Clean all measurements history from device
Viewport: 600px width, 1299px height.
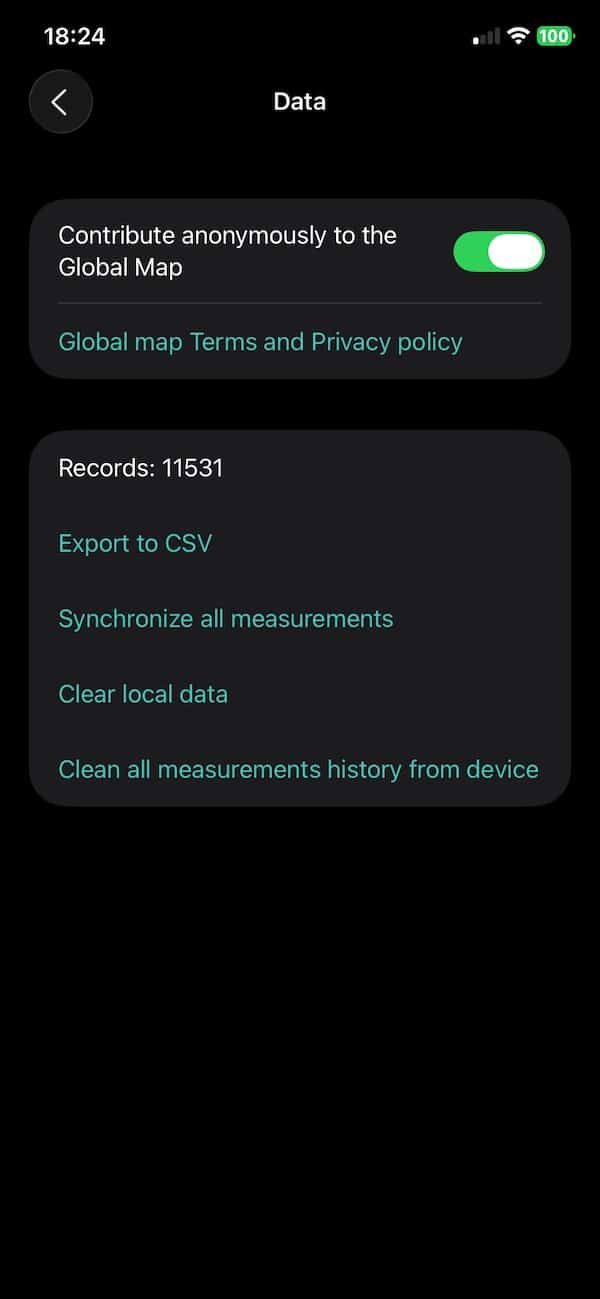pyautogui.click(x=298, y=769)
